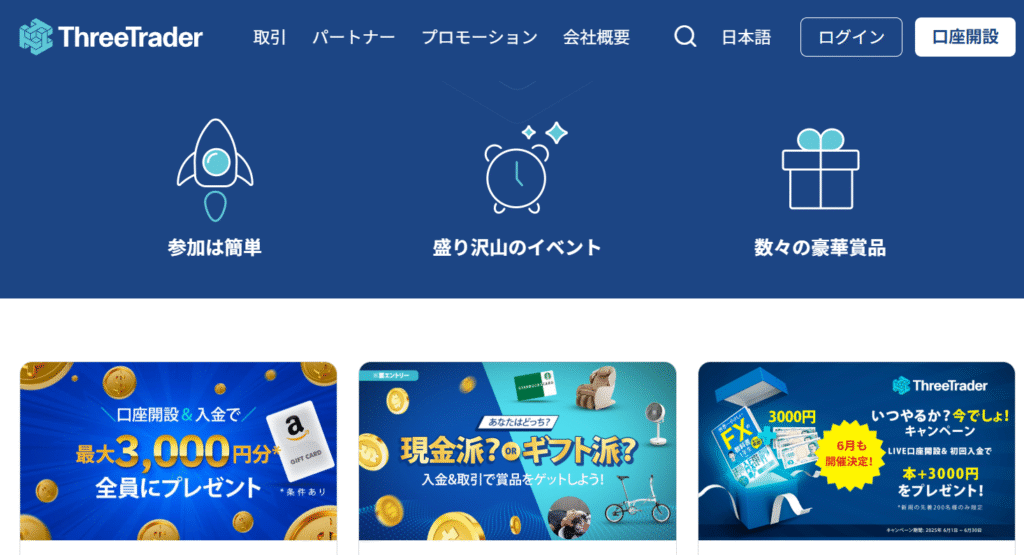Screen dimensions: 1024x555
Task: Open the 取引 menu
Action: coord(269,37)
